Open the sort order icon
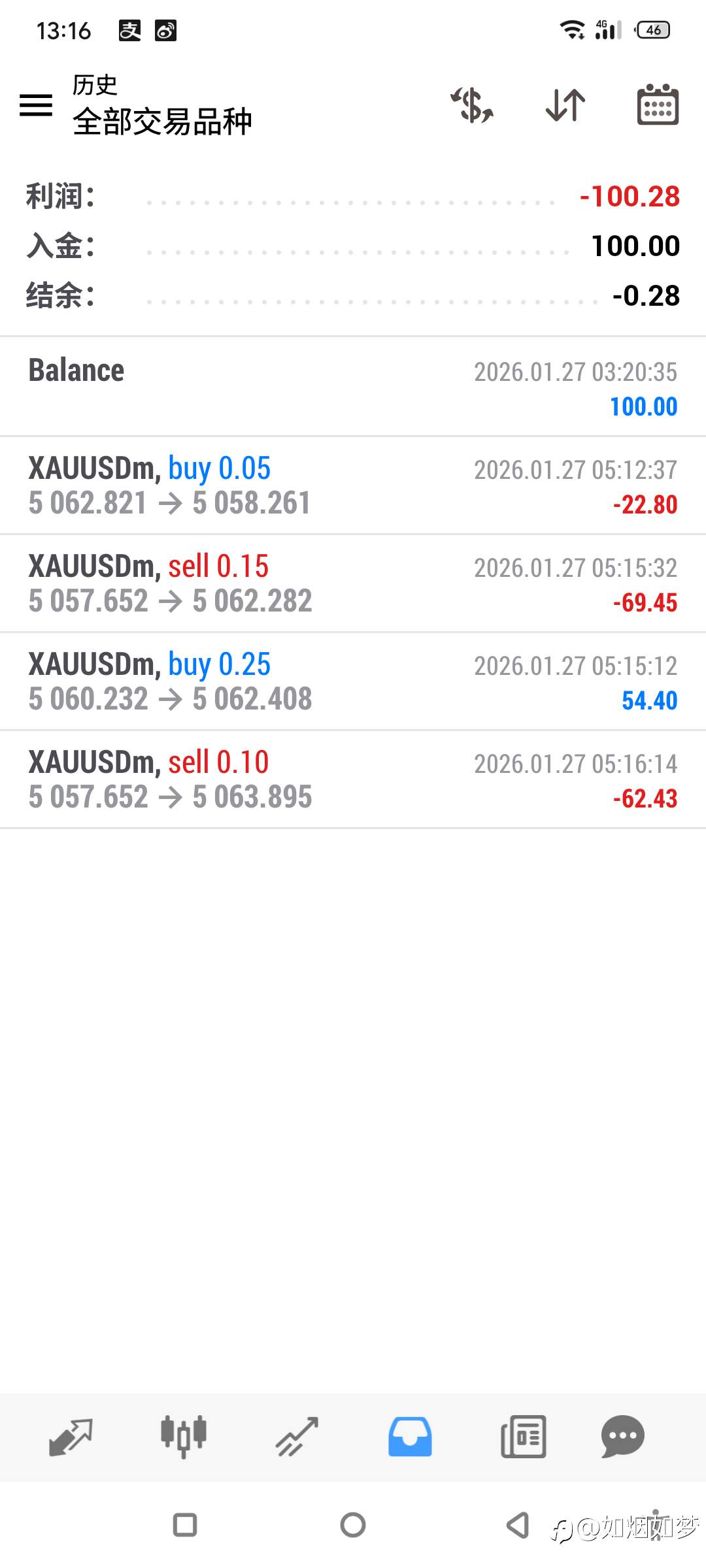 pos(565,106)
